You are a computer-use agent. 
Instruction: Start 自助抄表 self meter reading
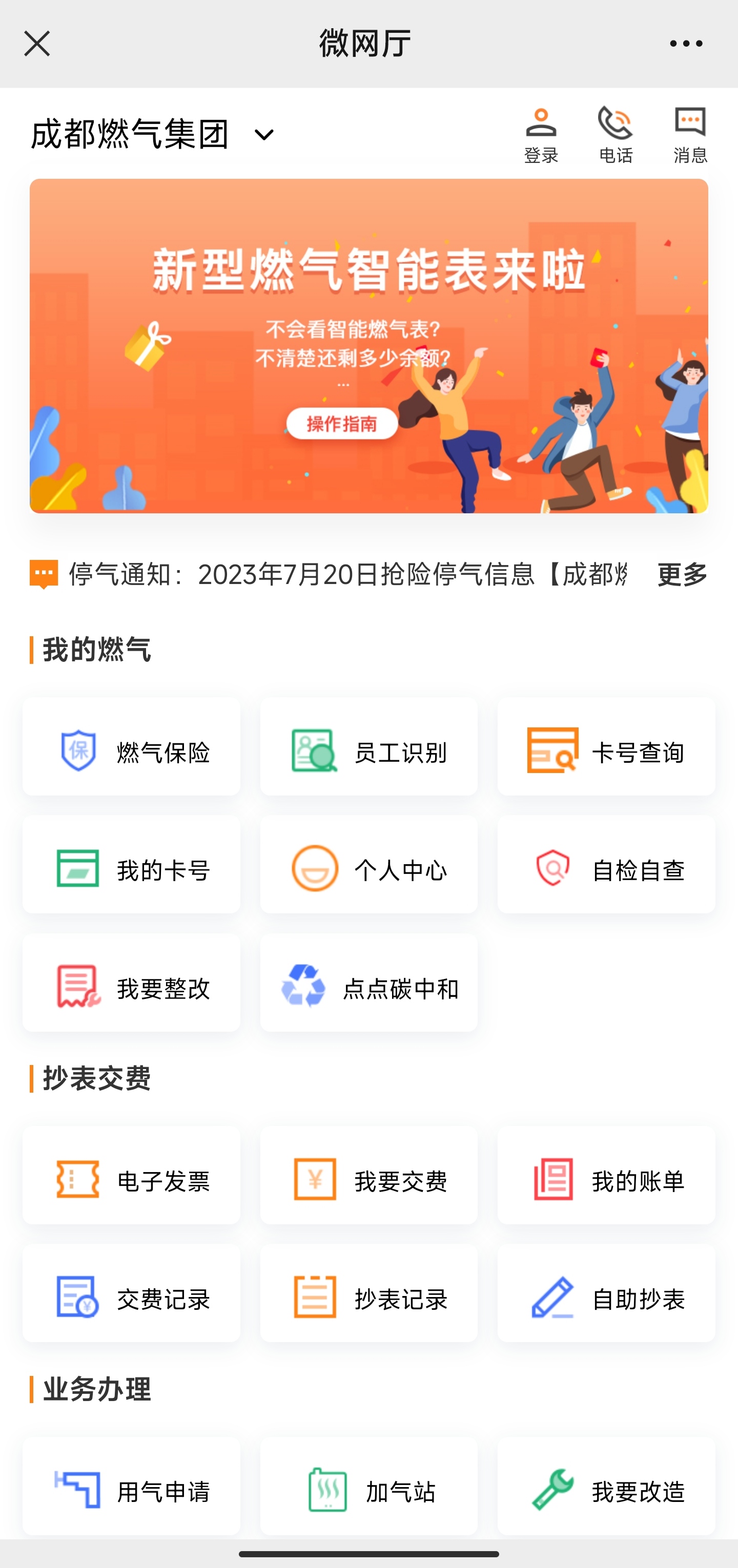click(x=606, y=1293)
